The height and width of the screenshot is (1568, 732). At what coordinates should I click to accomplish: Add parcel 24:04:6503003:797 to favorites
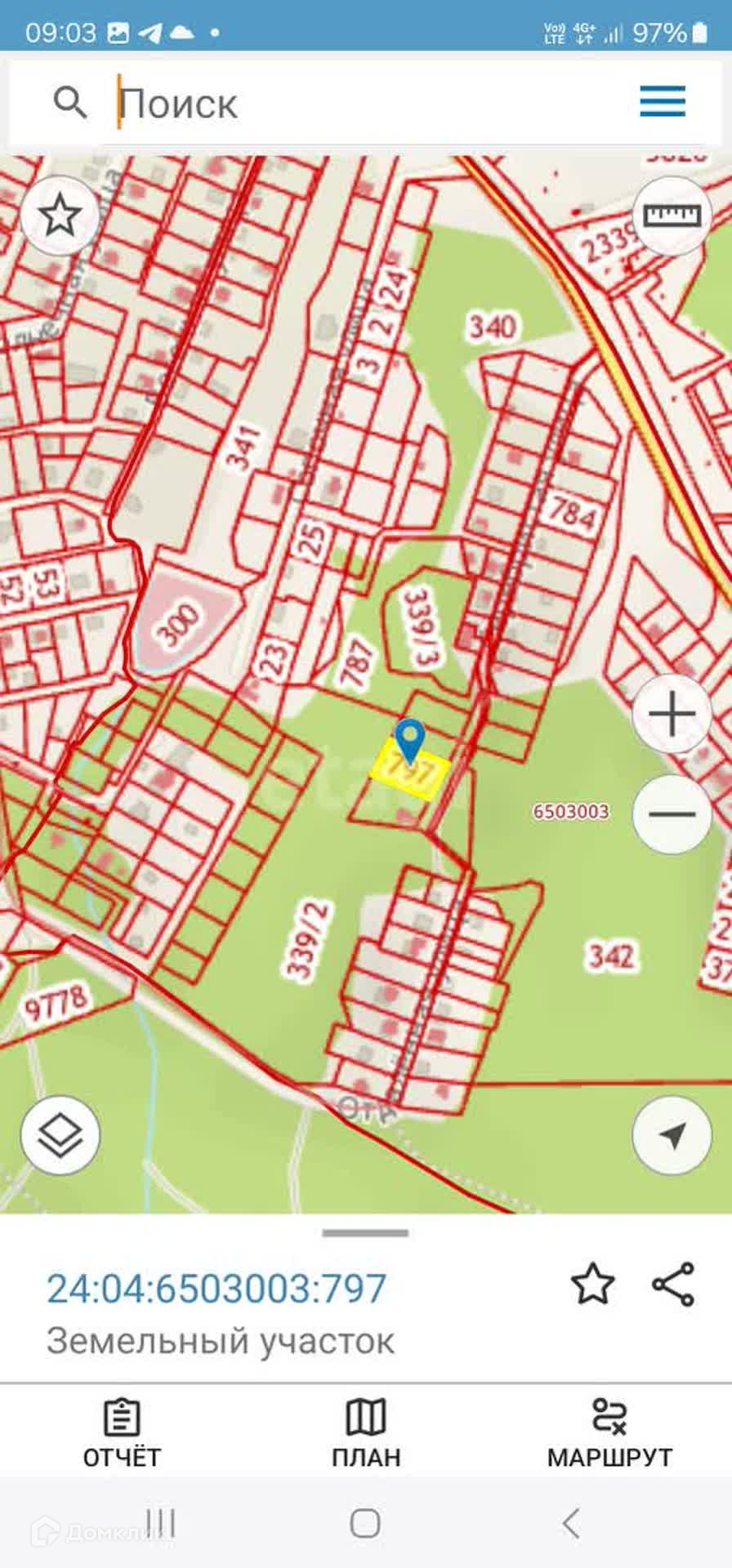(x=592, y=1284)
